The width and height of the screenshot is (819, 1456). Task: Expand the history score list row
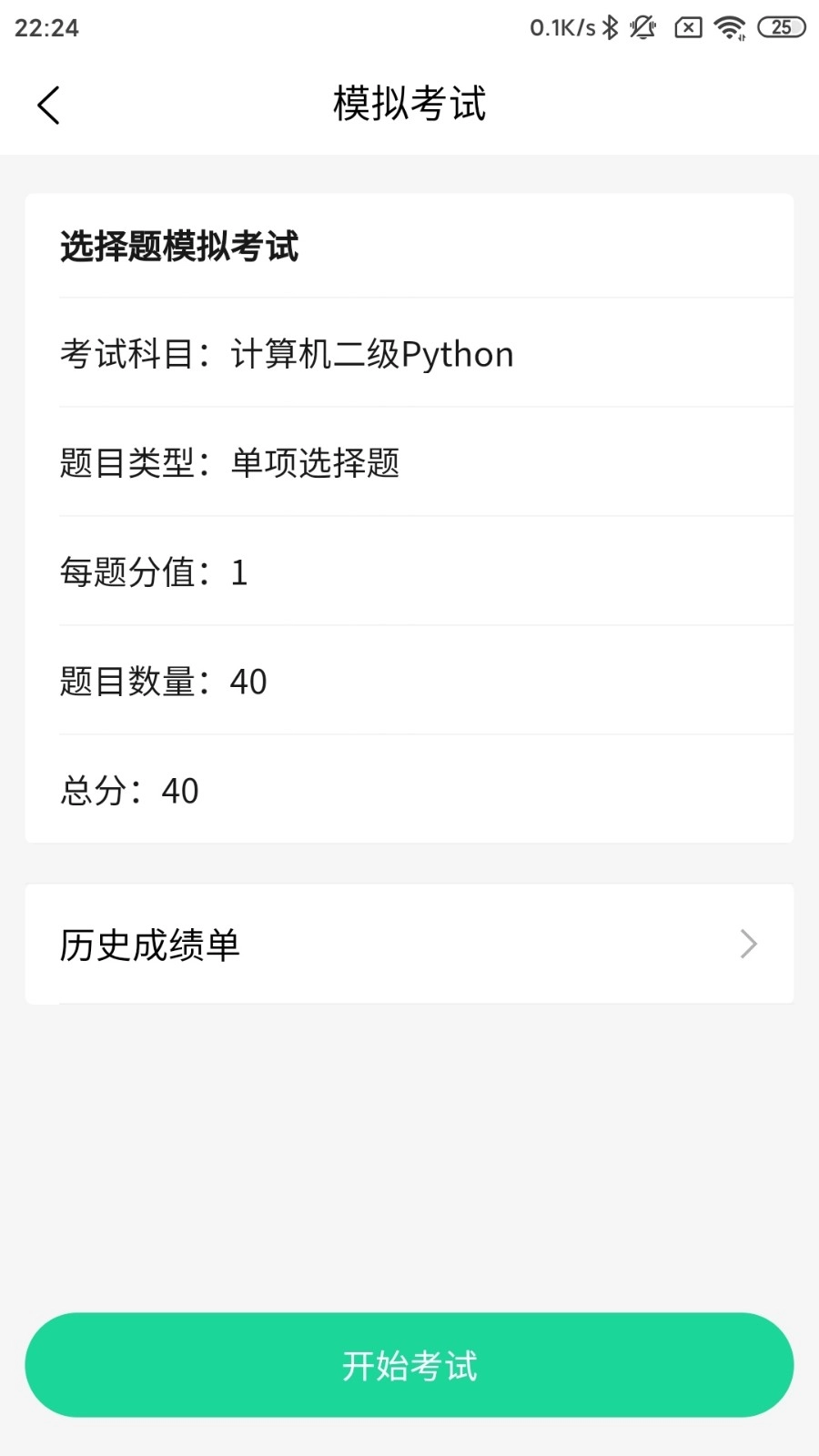tap(409, 945)
